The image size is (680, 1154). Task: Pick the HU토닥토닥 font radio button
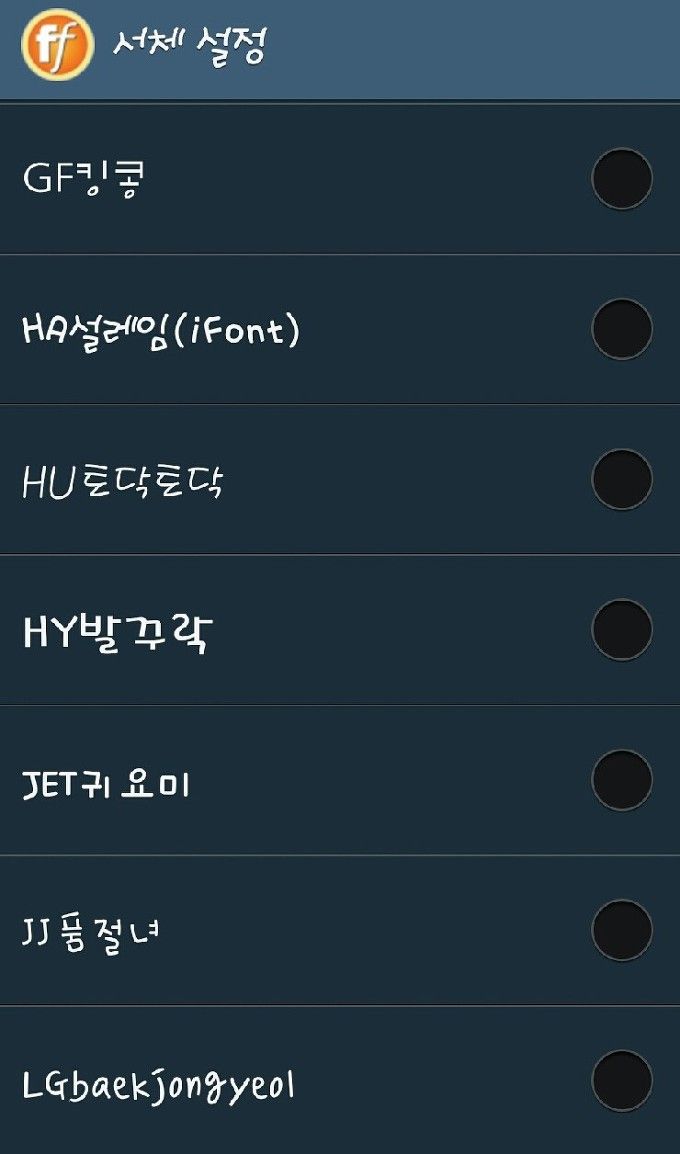pos(622,480)
